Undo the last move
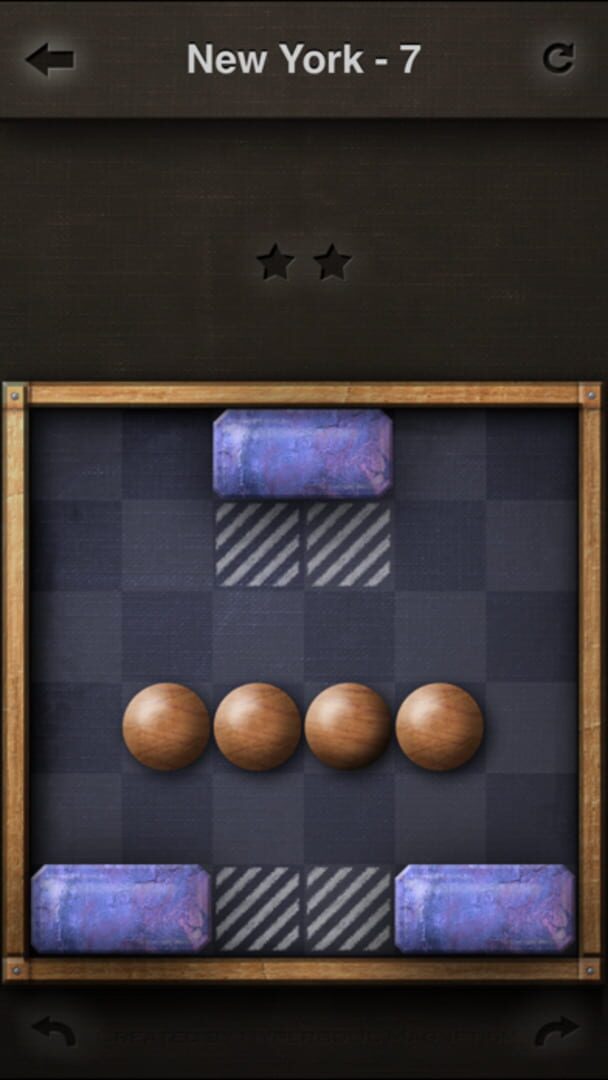The image size is (608, 1080). pyautogui.click(x=52, y=1031)
